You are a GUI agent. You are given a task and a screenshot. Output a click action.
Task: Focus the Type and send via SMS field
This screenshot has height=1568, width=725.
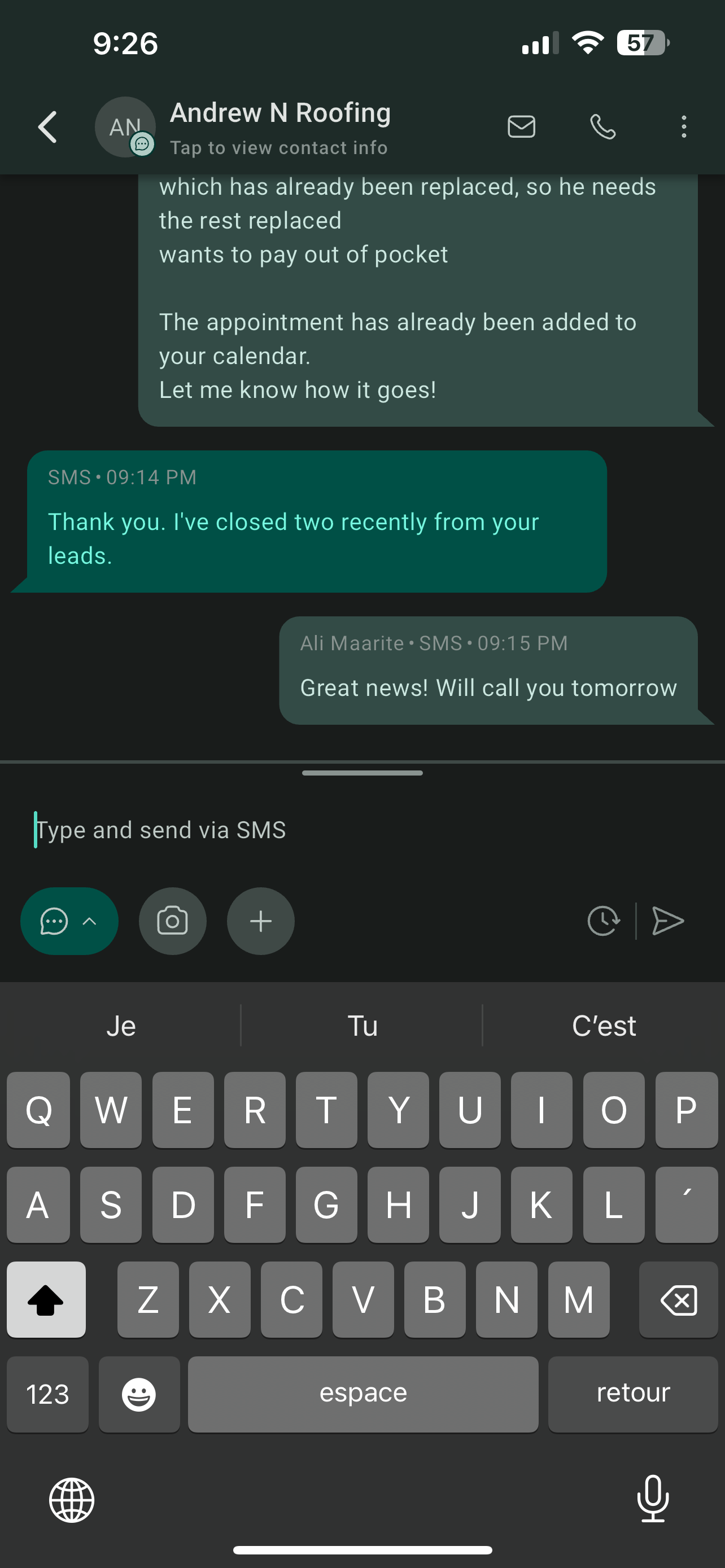304,830
